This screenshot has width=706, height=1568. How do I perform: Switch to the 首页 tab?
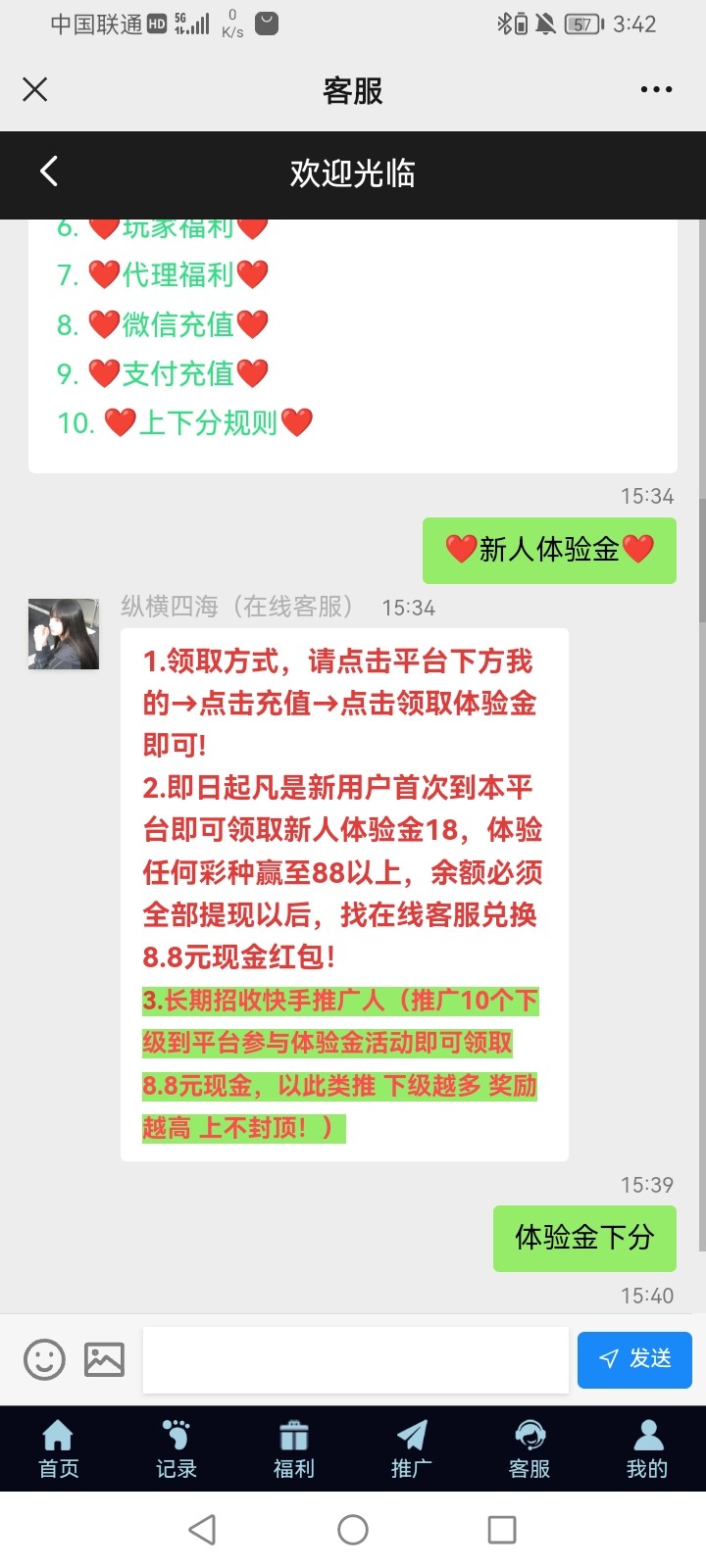[x=58, y=1448]
